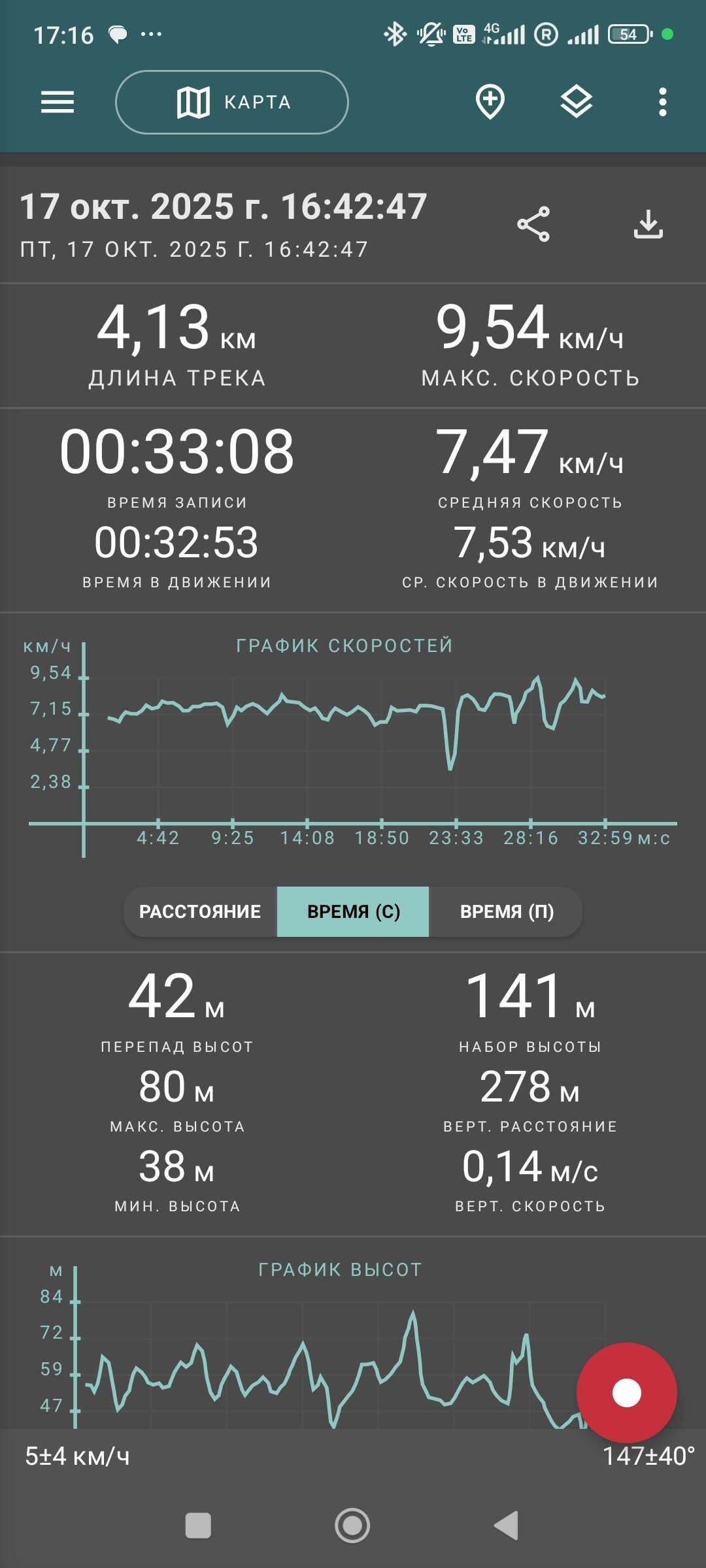Open the map layers selector
This screenshot has width=706, height=1568.
pos(577,103)
